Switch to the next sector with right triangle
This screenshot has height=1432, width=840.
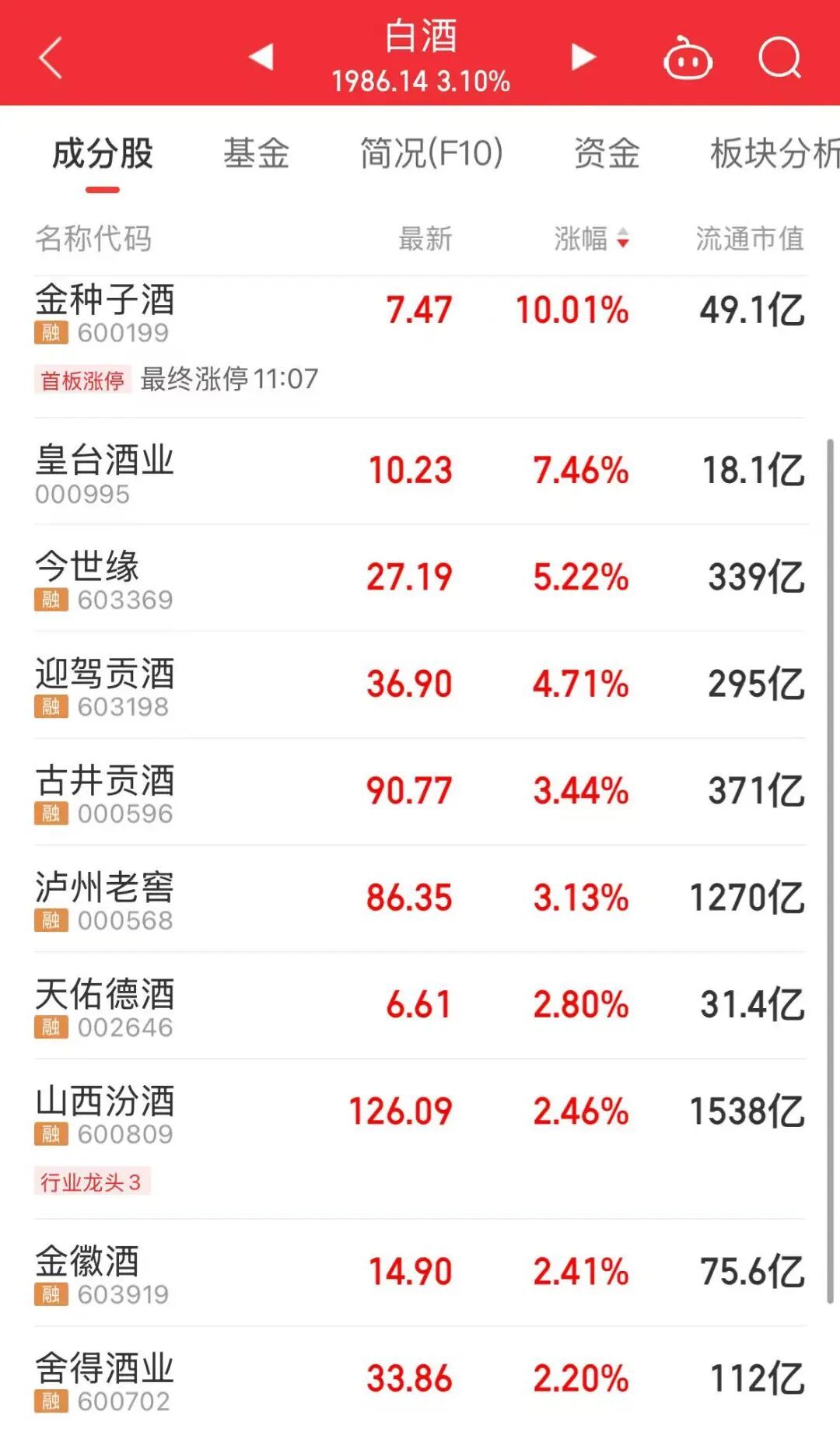(x=583, y=57)
